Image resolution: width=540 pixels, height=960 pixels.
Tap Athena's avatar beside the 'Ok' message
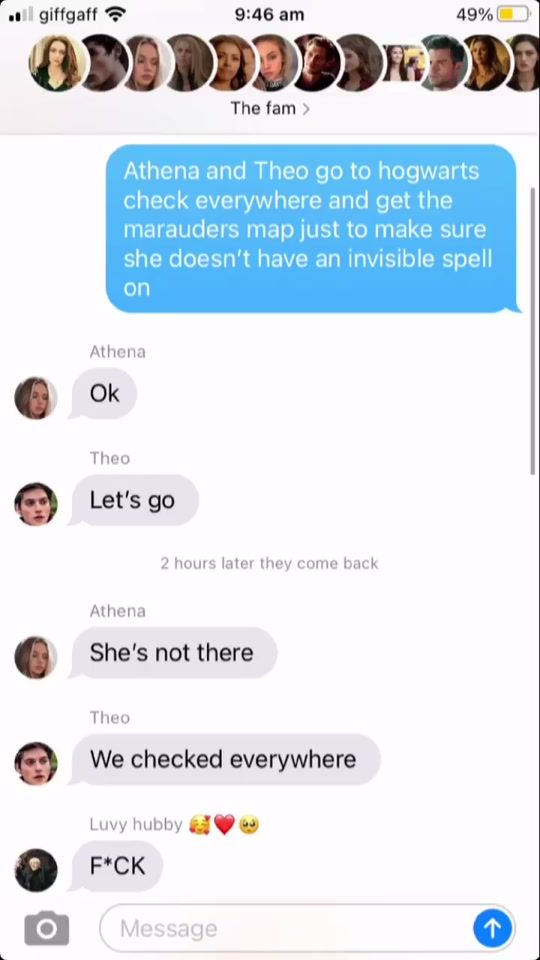[36, 398]
